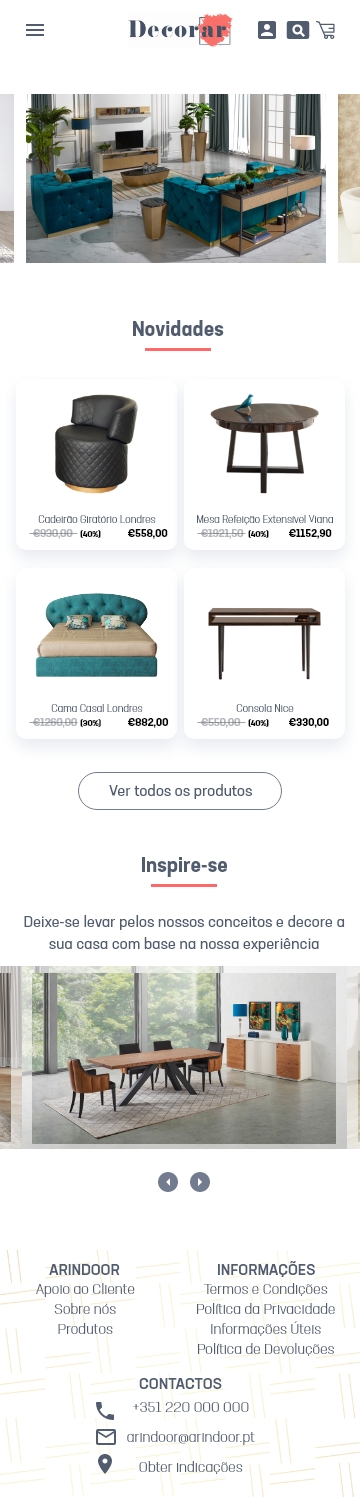Open the search icon in header
This screenshot has width=360, height=1497.
297,30
